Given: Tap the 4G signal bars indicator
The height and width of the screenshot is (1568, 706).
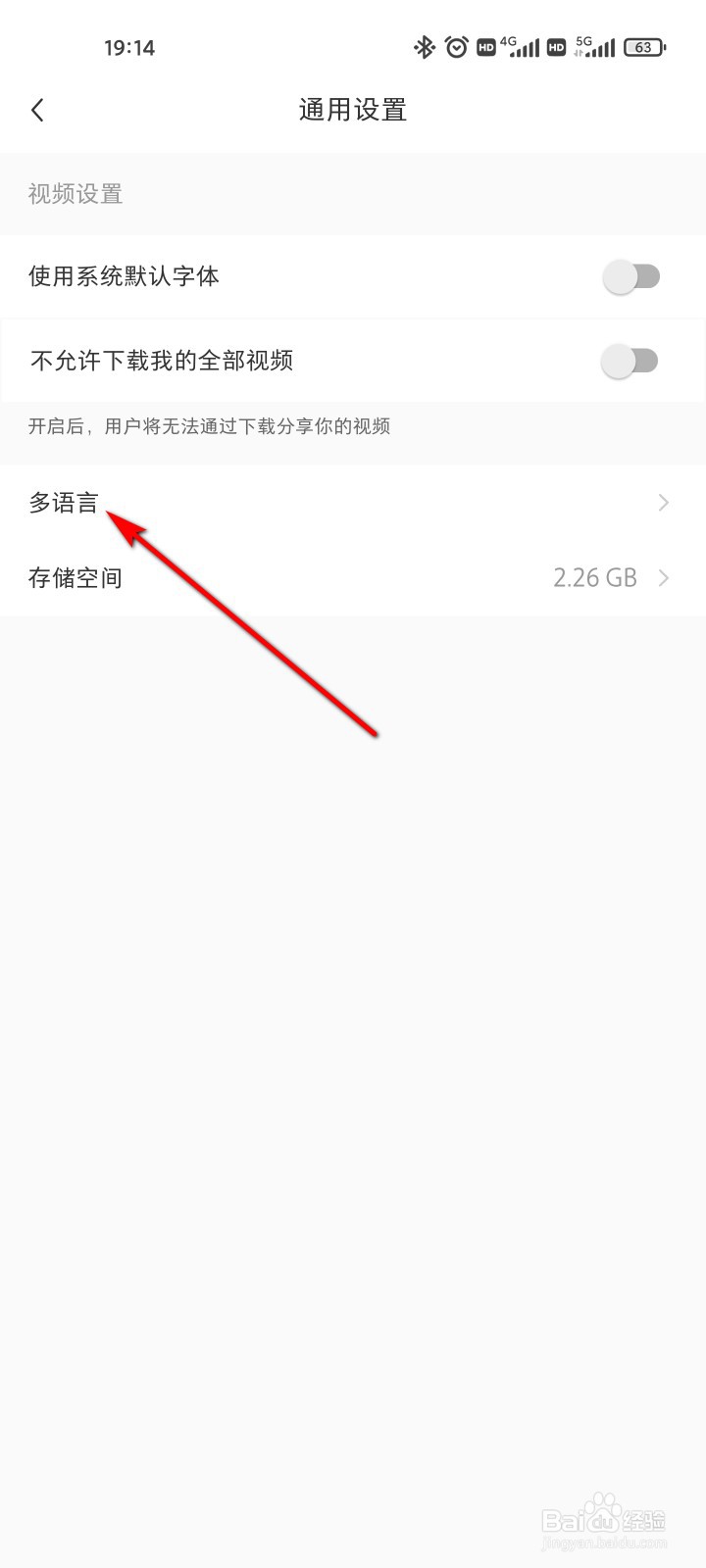Looking at the screenshot, I should [523, 46].
